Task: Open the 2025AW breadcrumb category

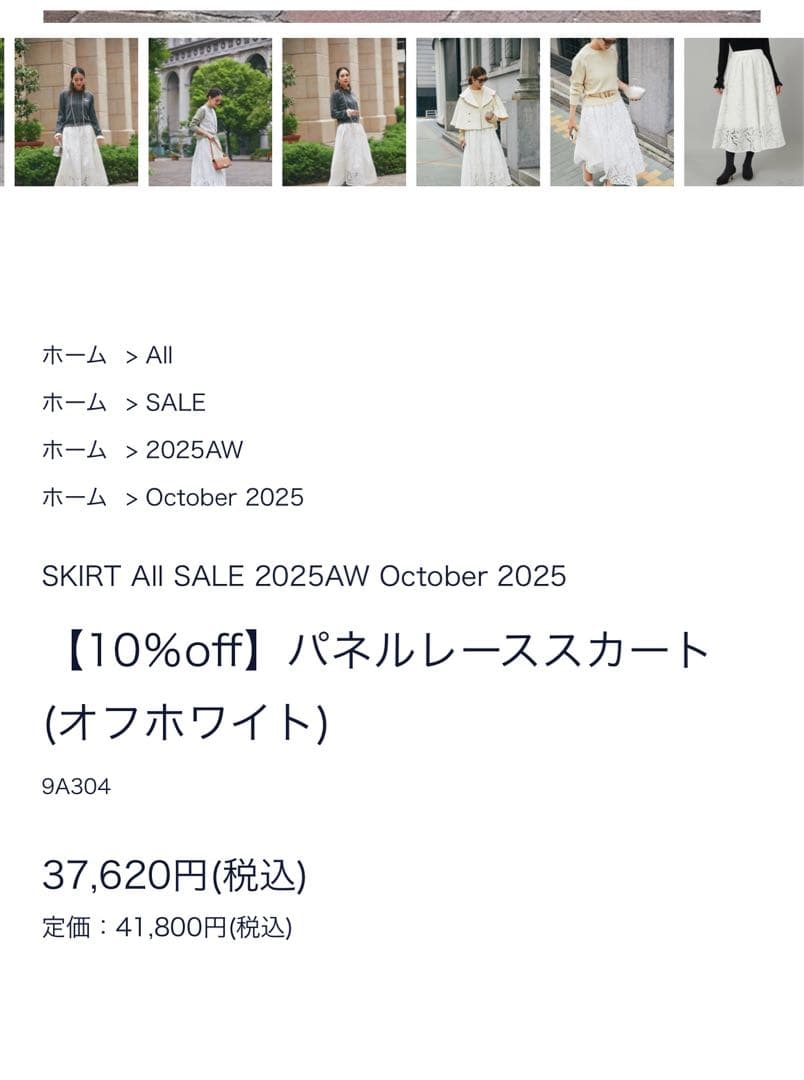Action: (x=194, y=450)
